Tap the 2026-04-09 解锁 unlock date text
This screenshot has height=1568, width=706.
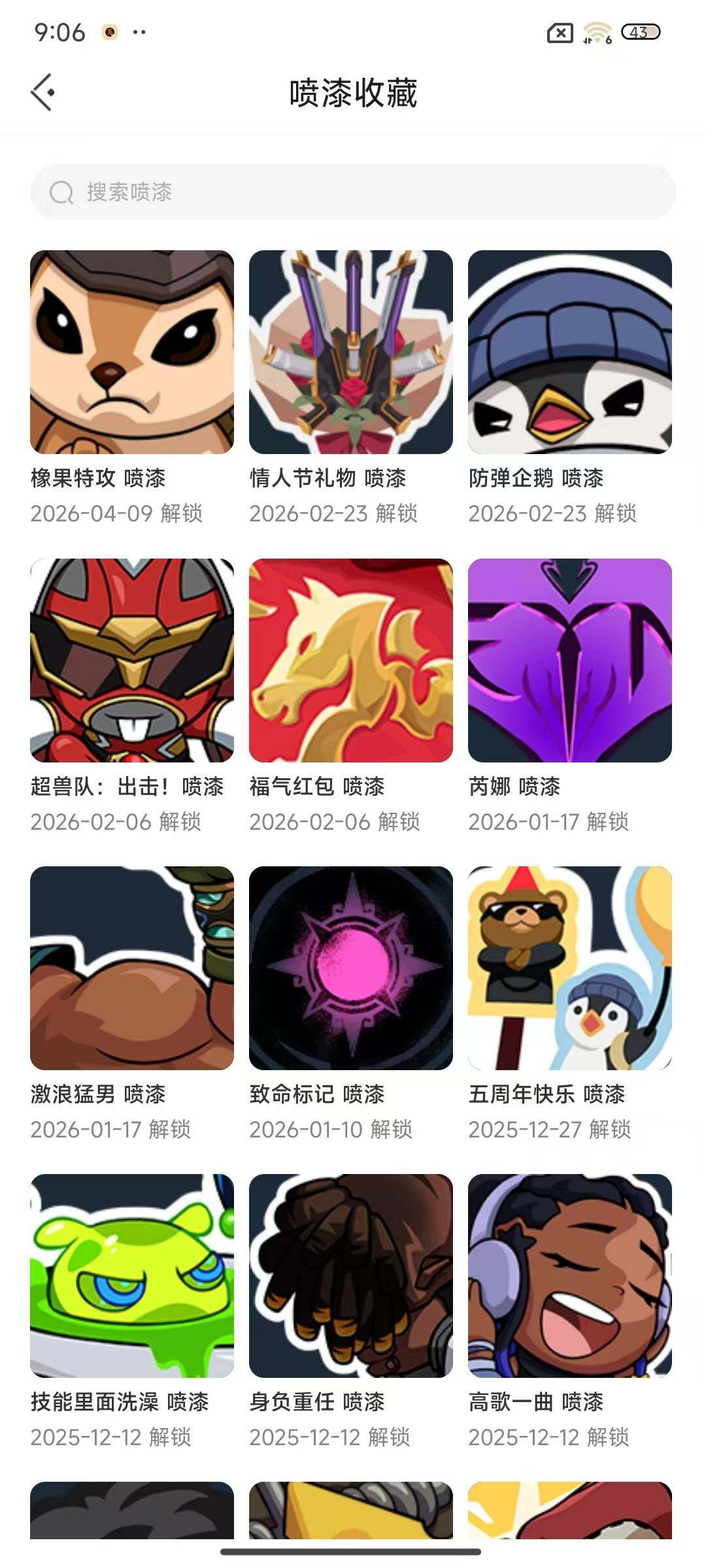click(118, 515)
